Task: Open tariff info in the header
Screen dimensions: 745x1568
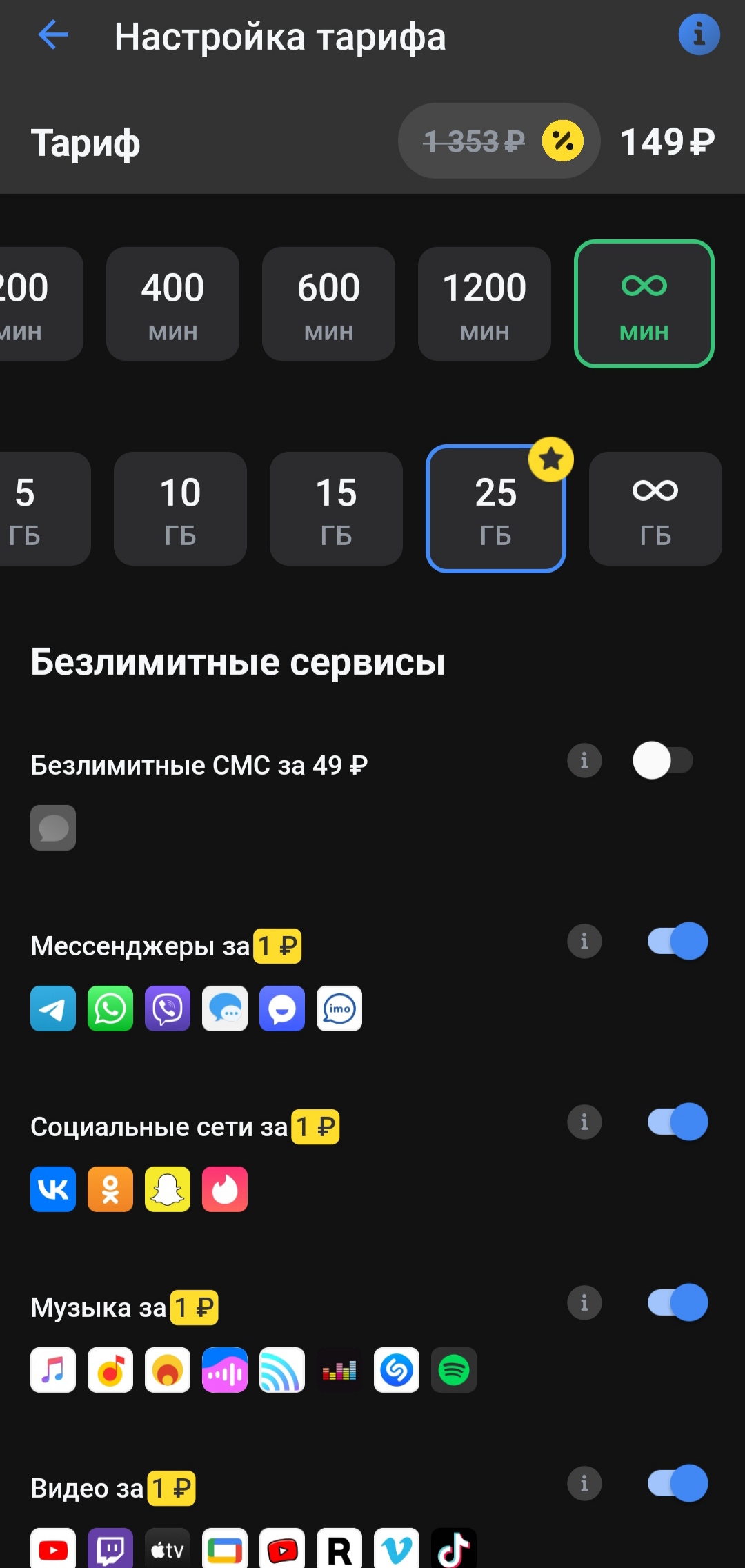Action: tap(699, 34)
